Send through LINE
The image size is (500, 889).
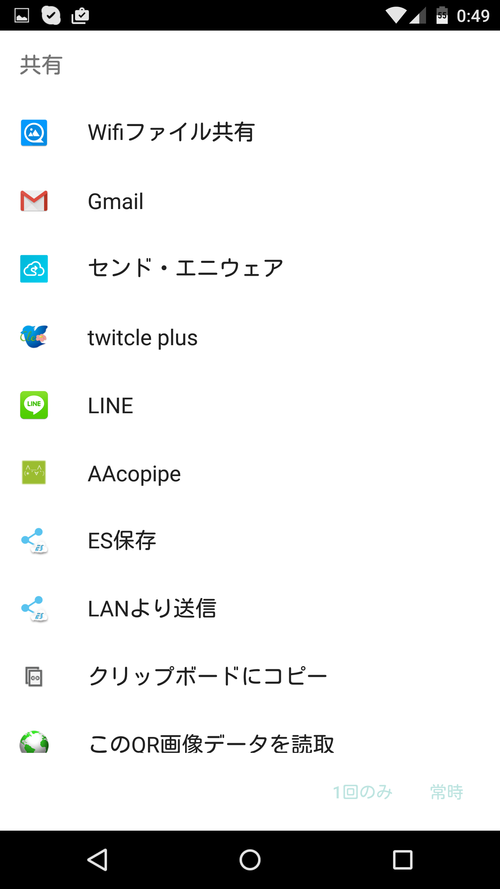(x=250, y=405)
